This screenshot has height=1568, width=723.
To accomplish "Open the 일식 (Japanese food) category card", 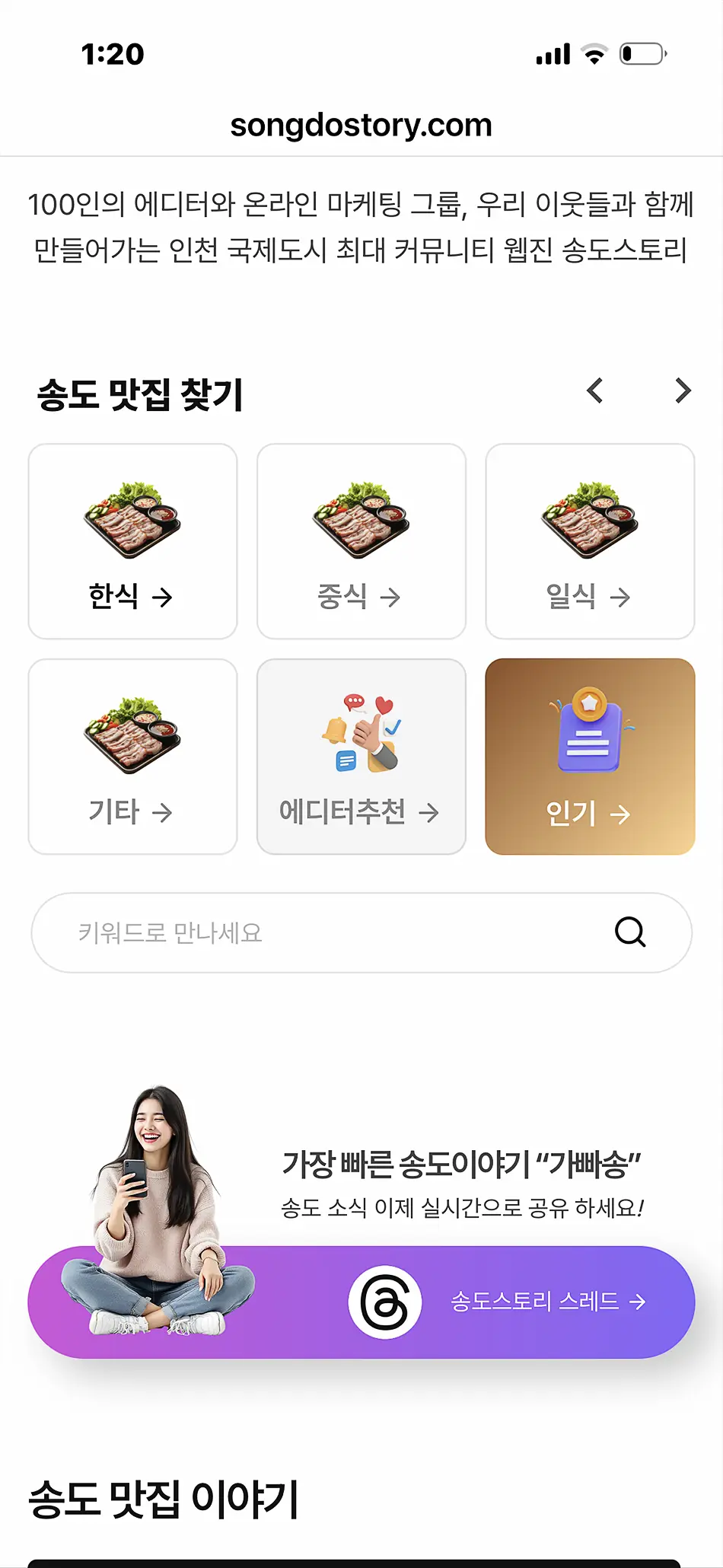I will point(590,540).
